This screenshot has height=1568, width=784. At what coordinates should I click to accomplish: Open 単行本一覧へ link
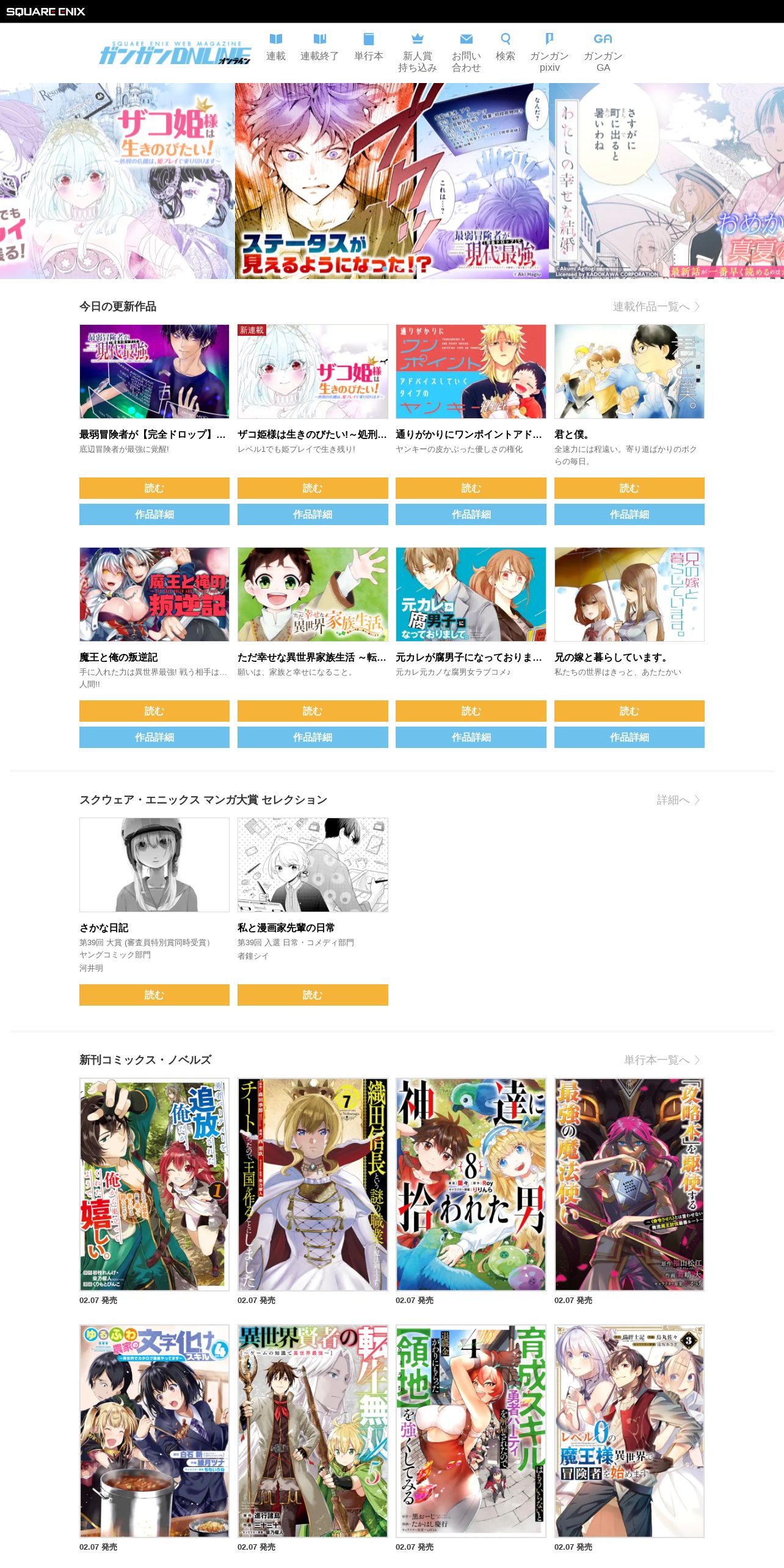pyautogui.click(x=662, y=1060)
